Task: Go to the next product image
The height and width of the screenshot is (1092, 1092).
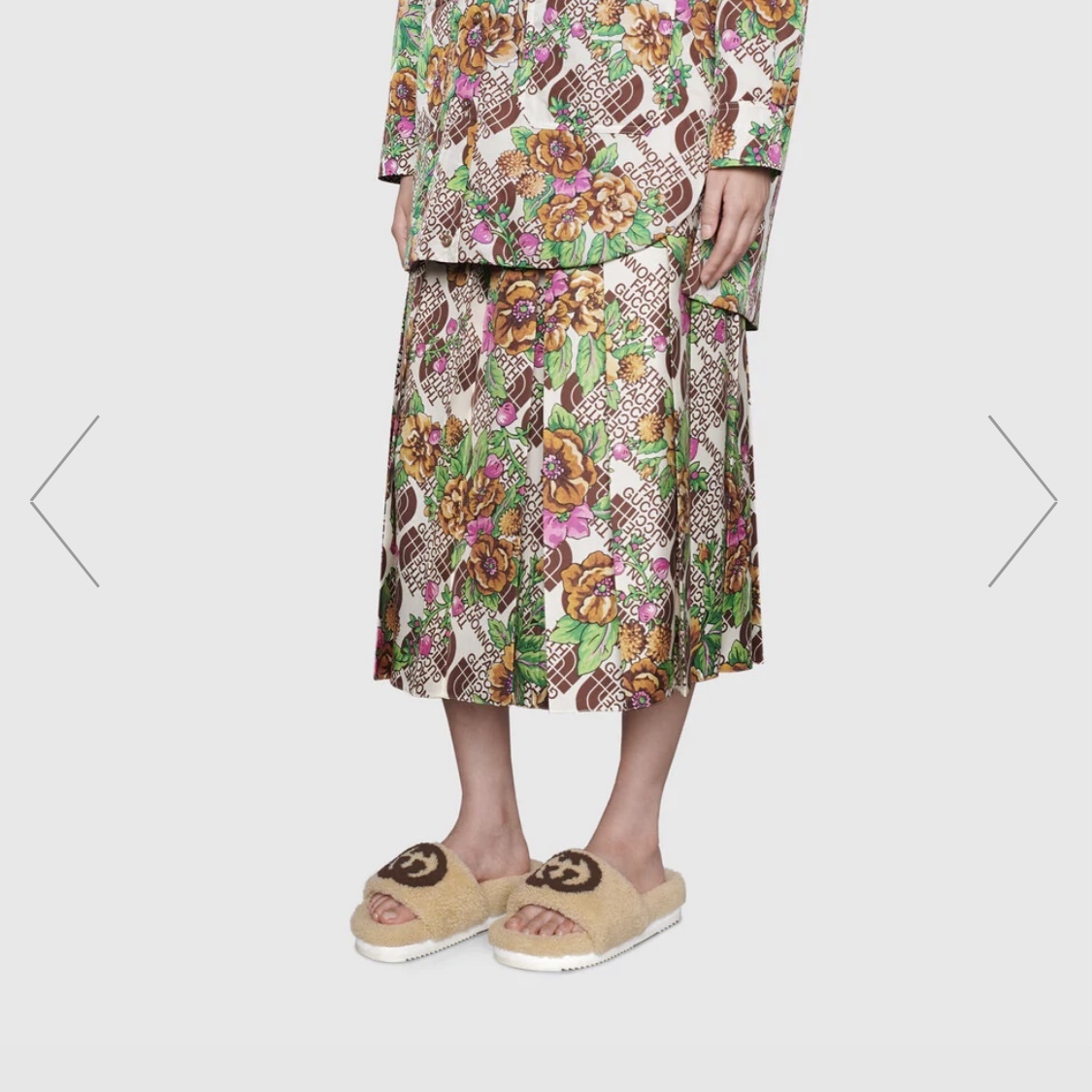Action: [1022, 501]
